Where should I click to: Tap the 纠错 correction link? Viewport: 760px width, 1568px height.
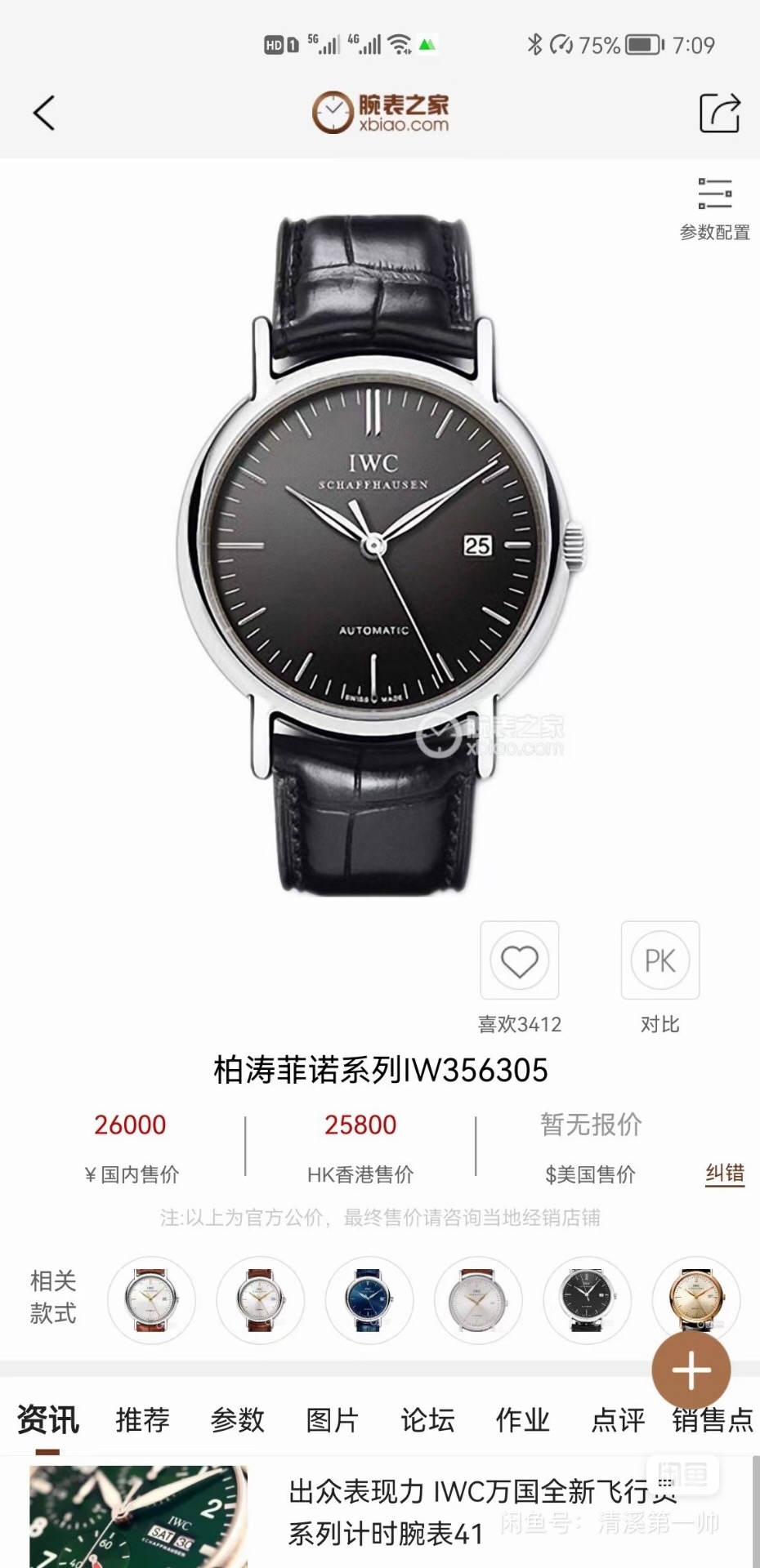click(725, 1174)
